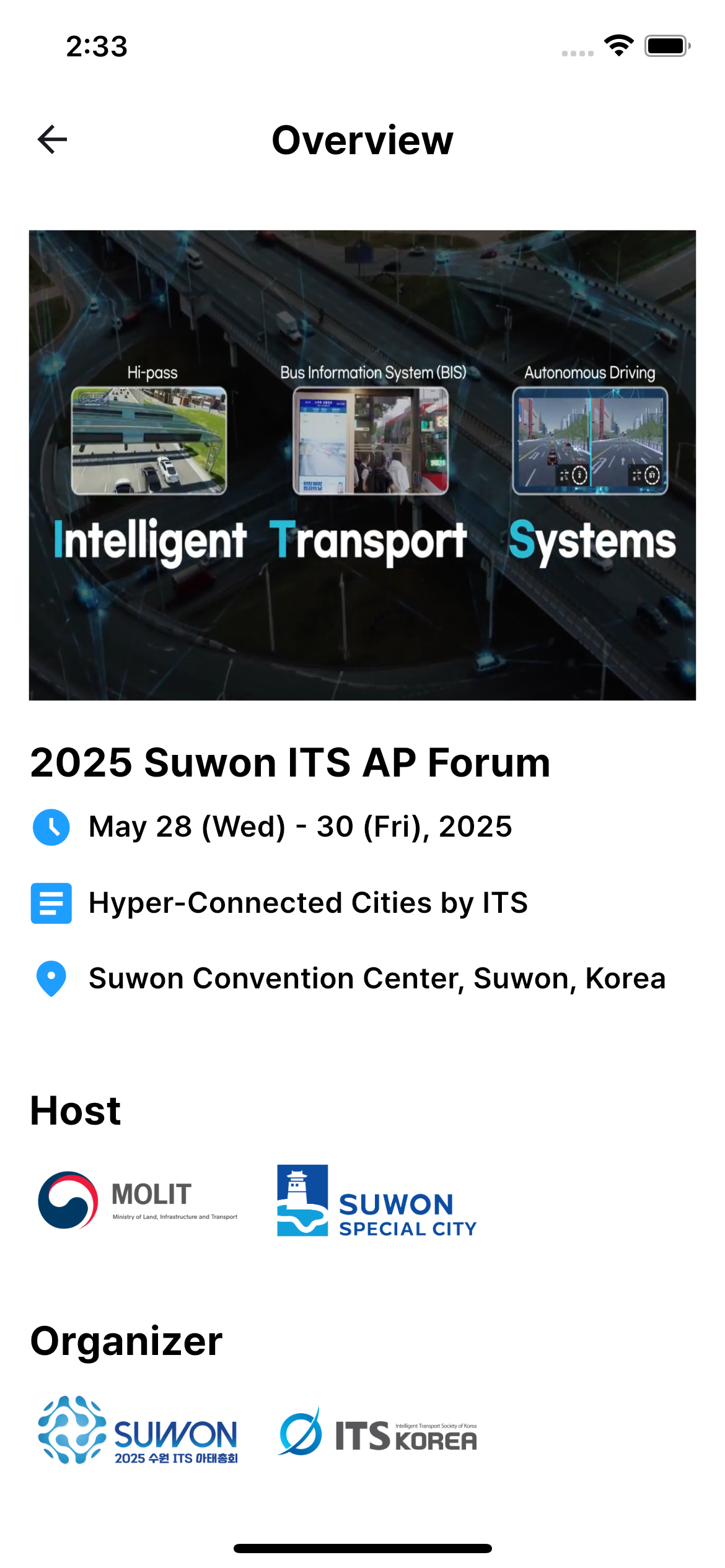This screenshot has width=725, height=1568.
Task: Select the Overview title text
Action: click(362, 140)
